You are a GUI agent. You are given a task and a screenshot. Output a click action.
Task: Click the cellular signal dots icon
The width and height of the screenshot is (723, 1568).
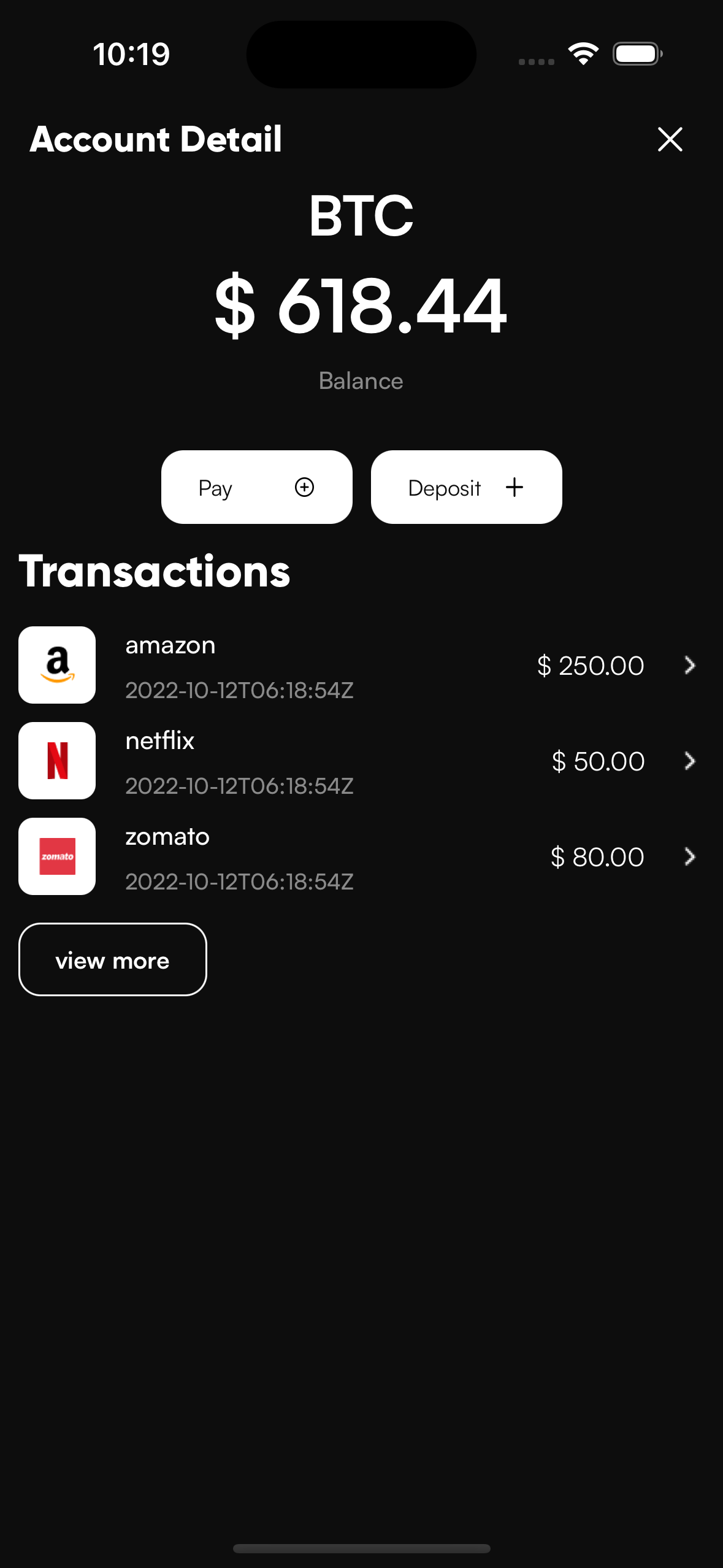(535, 61)
